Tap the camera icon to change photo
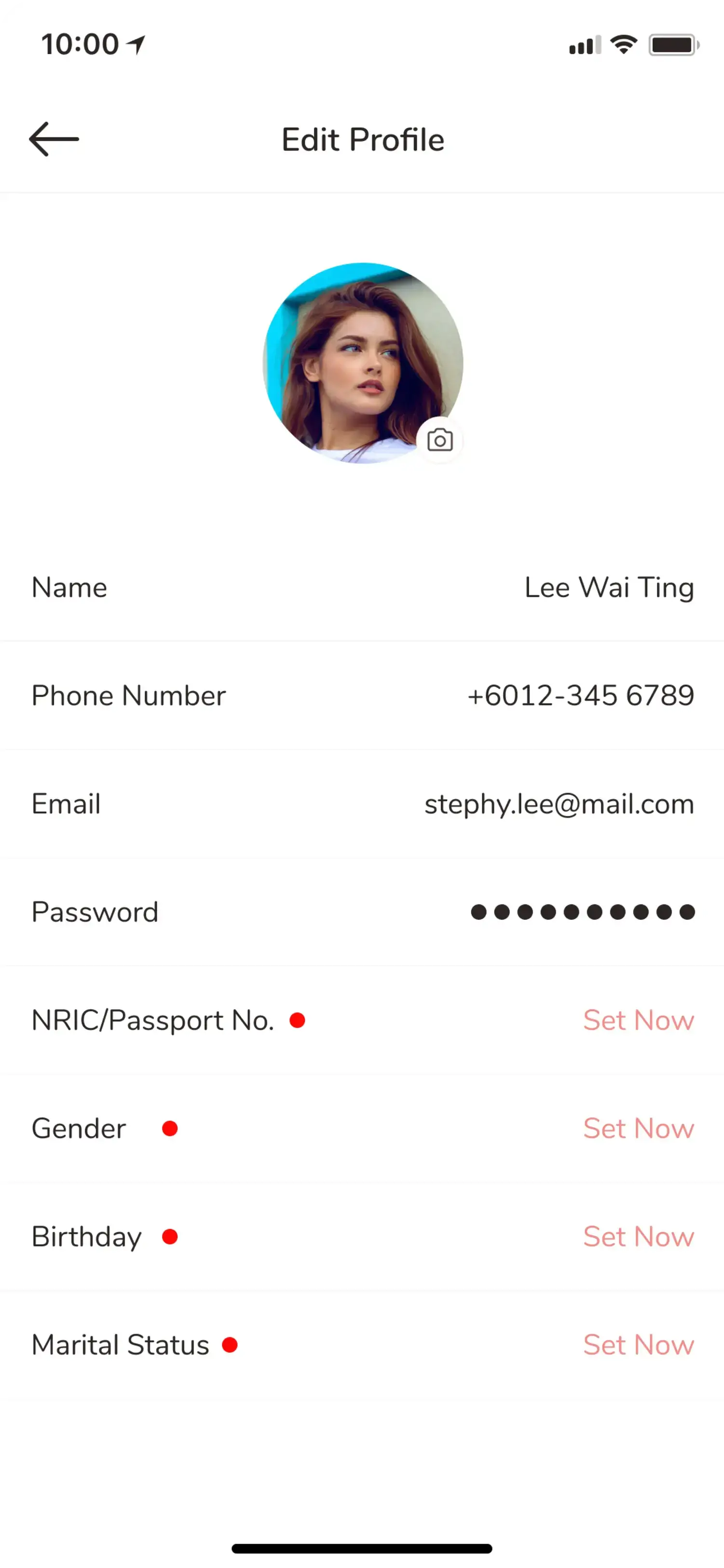724x1568 pixels. (x=440, y=440)
